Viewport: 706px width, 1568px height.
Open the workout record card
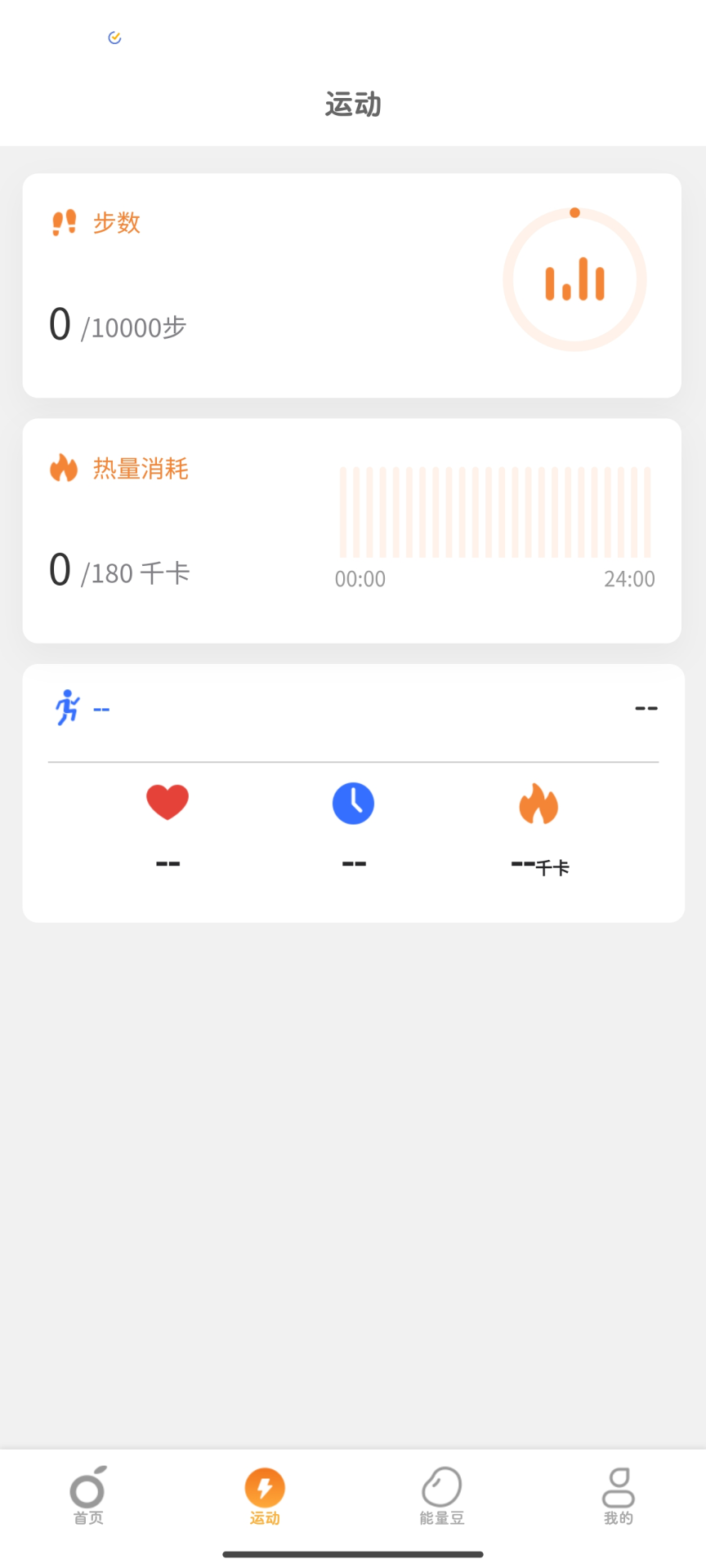coord(353,792)
